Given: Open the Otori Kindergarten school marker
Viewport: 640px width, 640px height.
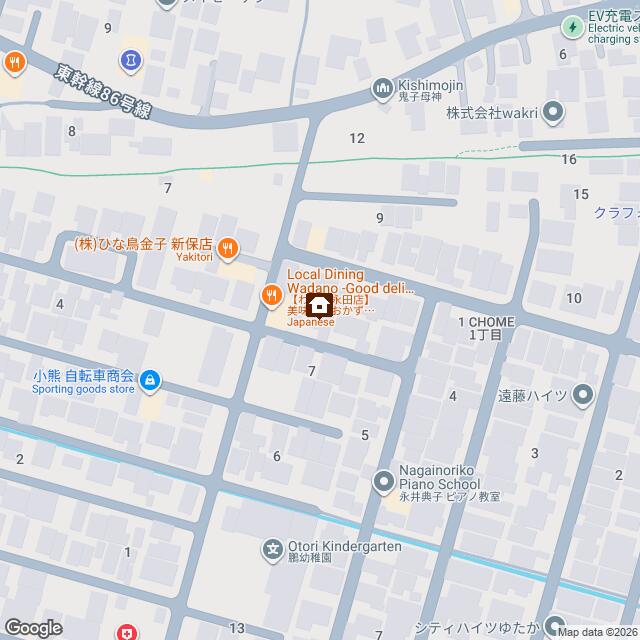Looking at the screenshot, I should pos(272,549).
